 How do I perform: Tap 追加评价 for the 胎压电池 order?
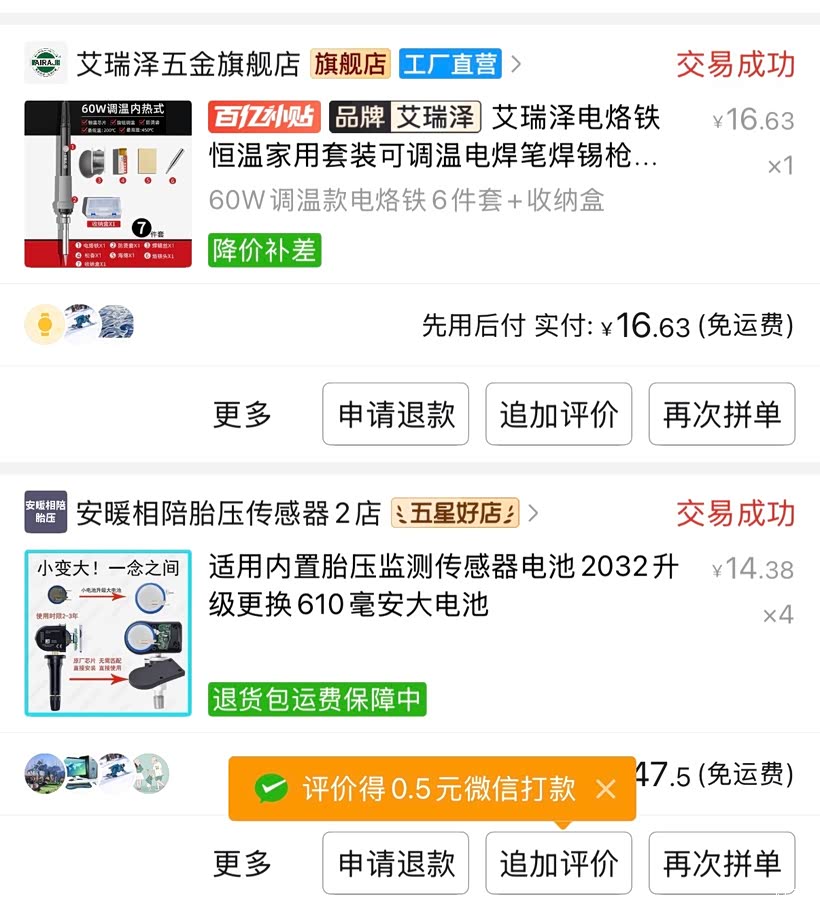tap(559, 863)
